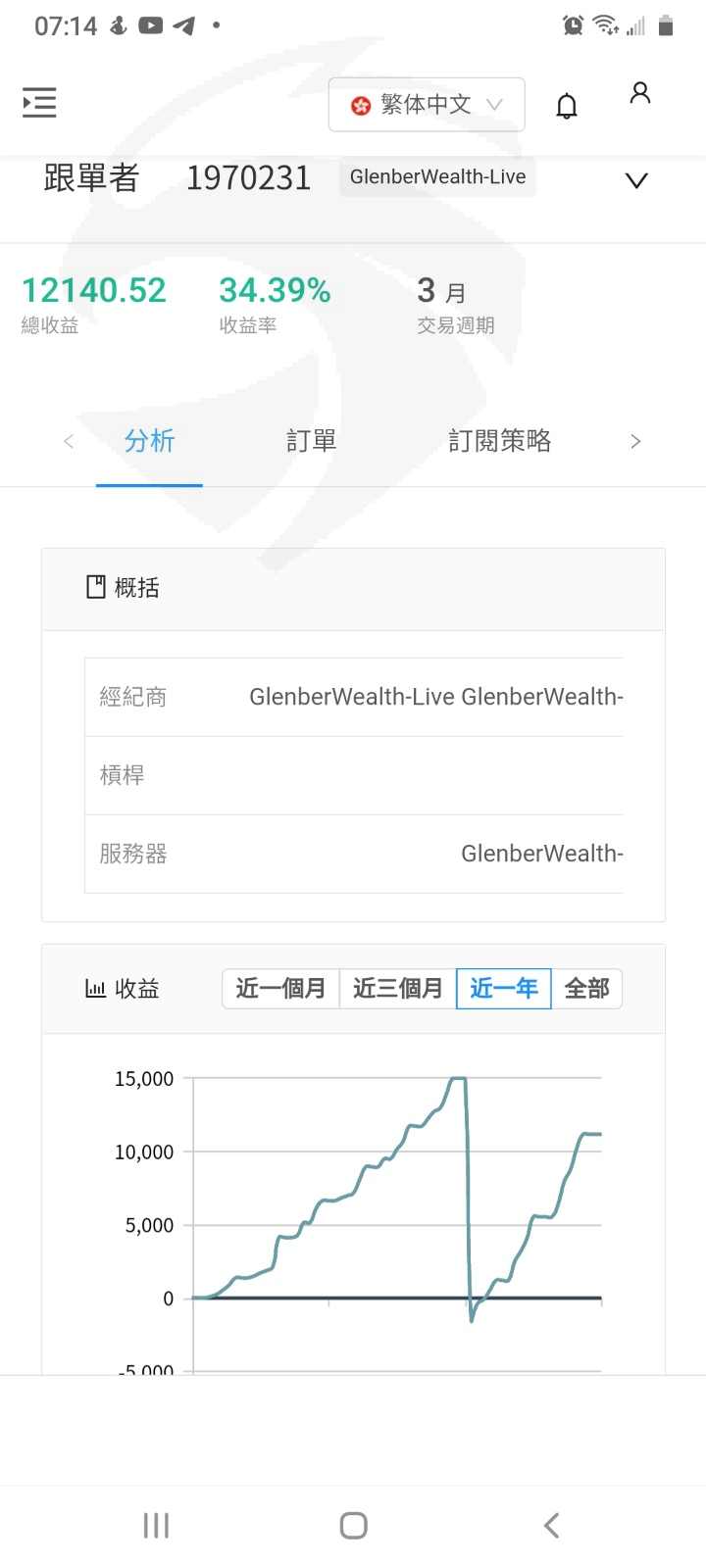
Task: Expand the 跟單者 account chevron
Action: point(636,180)
